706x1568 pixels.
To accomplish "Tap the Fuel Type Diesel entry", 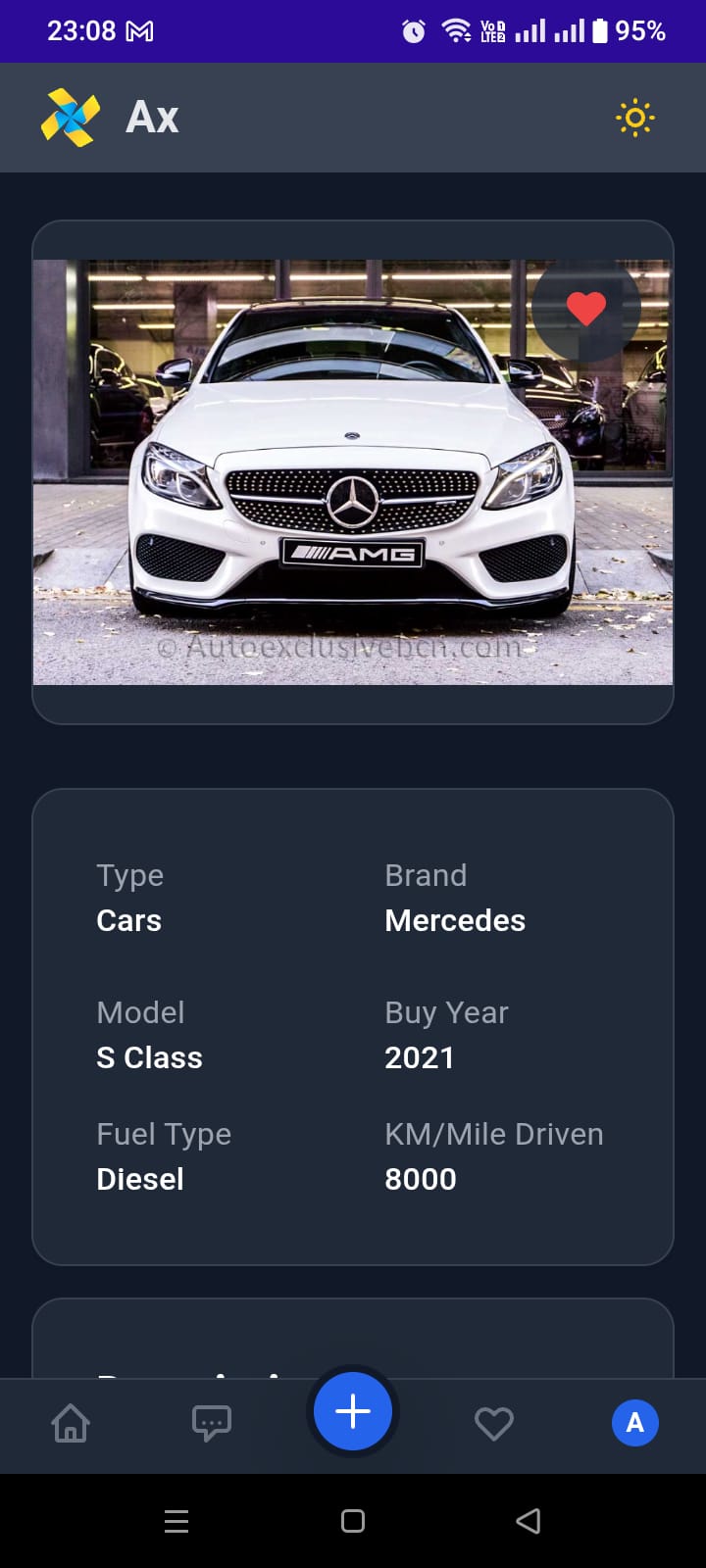I will (139, 1179).
